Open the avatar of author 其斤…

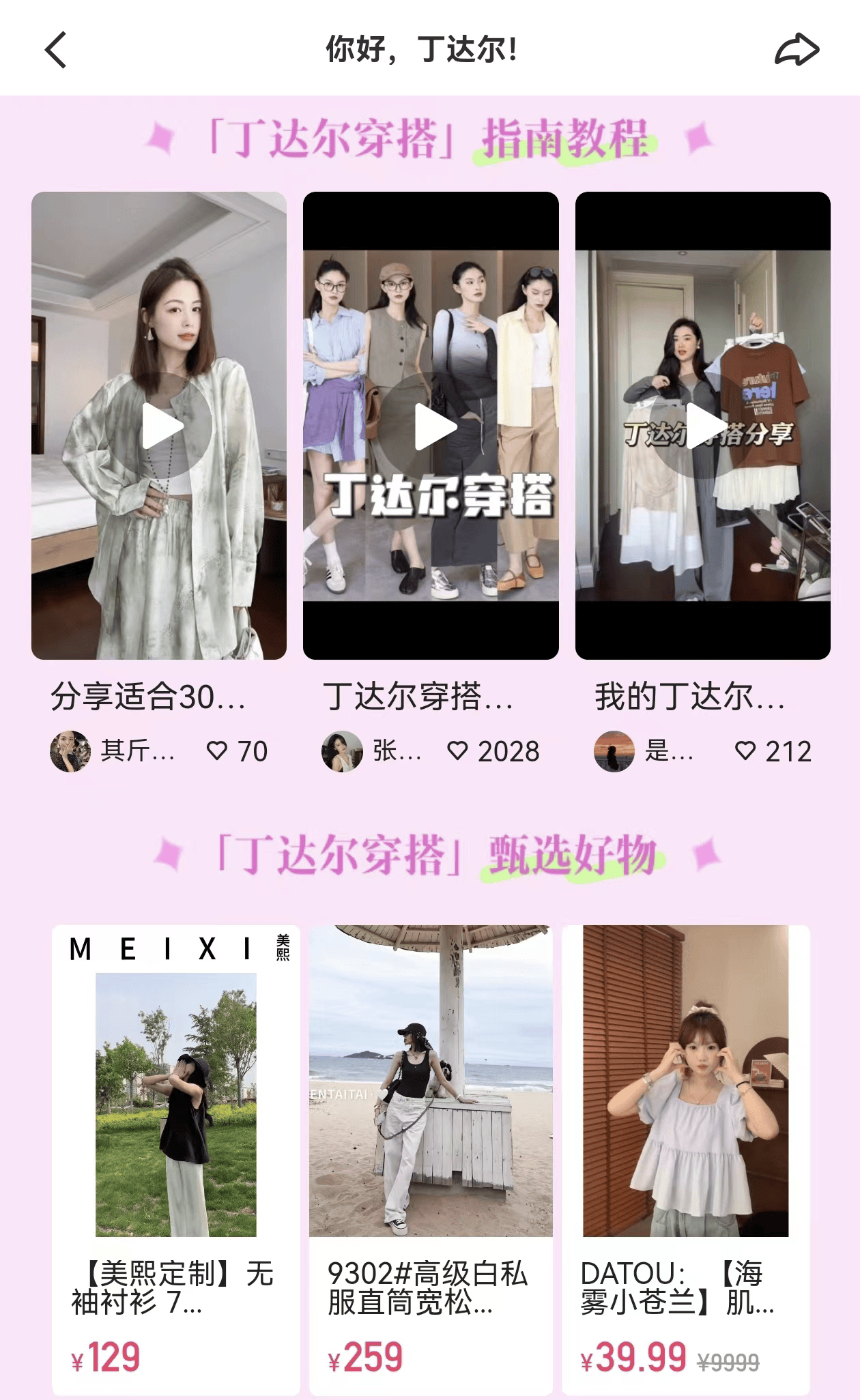pyautogui.click(x=70, y=751)
